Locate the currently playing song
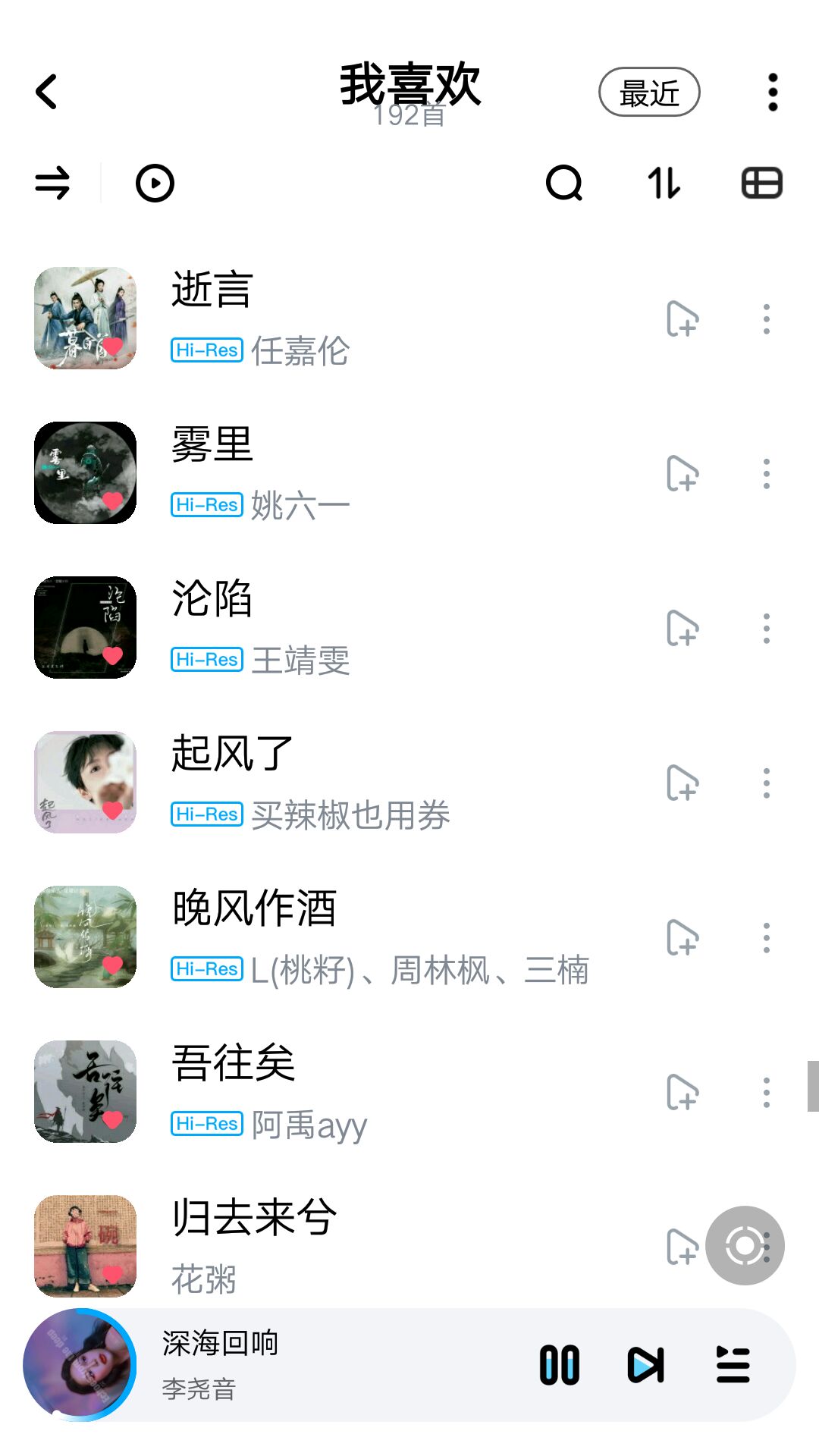Viewport: 819px width, 1456px height. (x=745, y=1245)
